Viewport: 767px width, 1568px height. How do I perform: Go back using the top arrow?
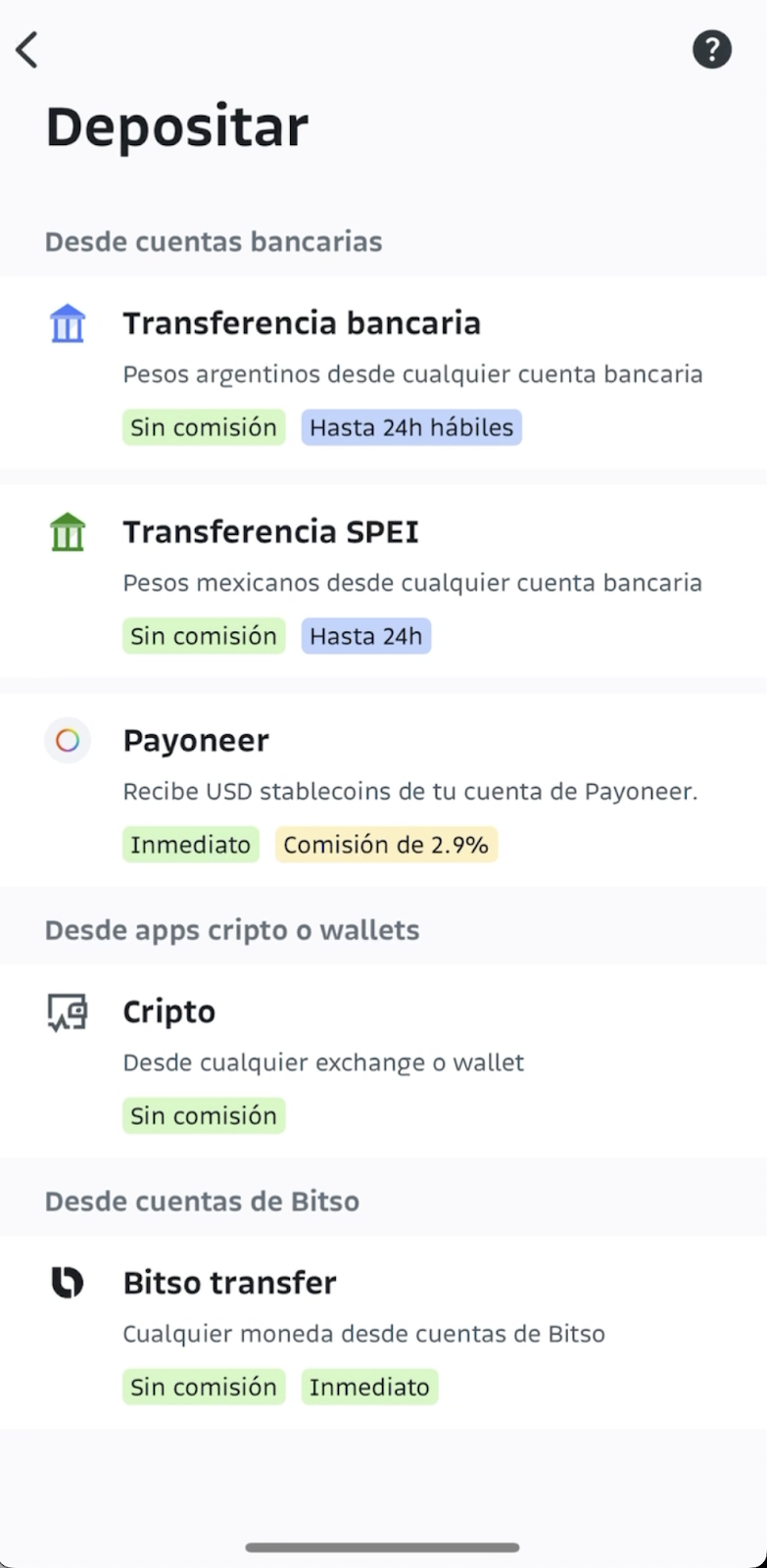coord(27,50)
